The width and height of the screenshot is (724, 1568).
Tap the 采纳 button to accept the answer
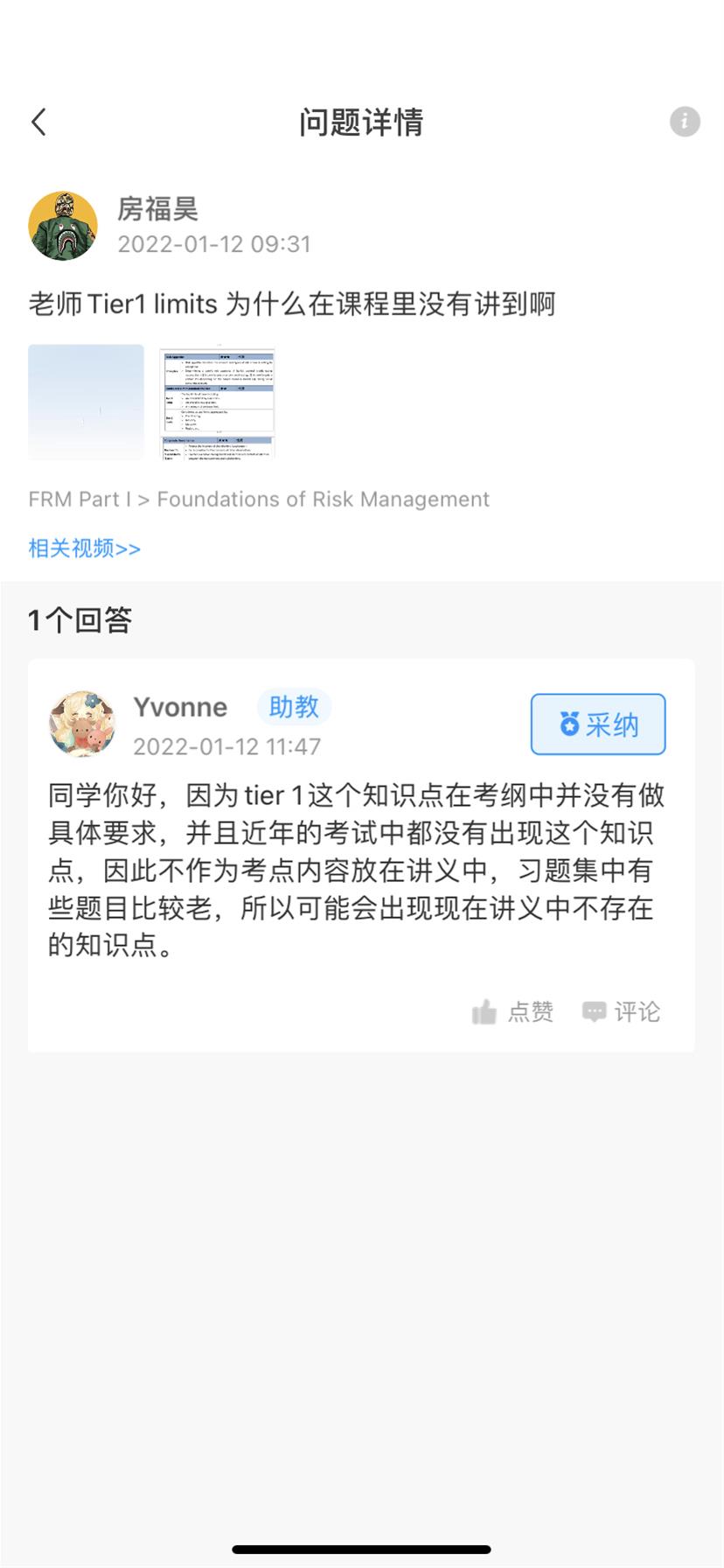tap(597, 724)
